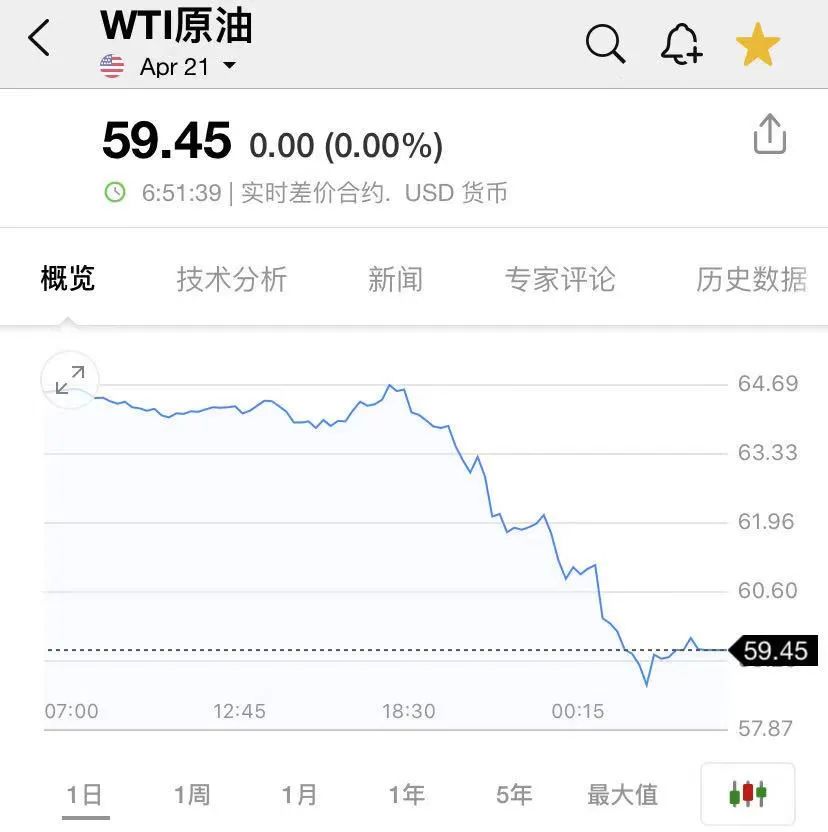Toggle the favorite star for WTI原油

click(757, 46)
